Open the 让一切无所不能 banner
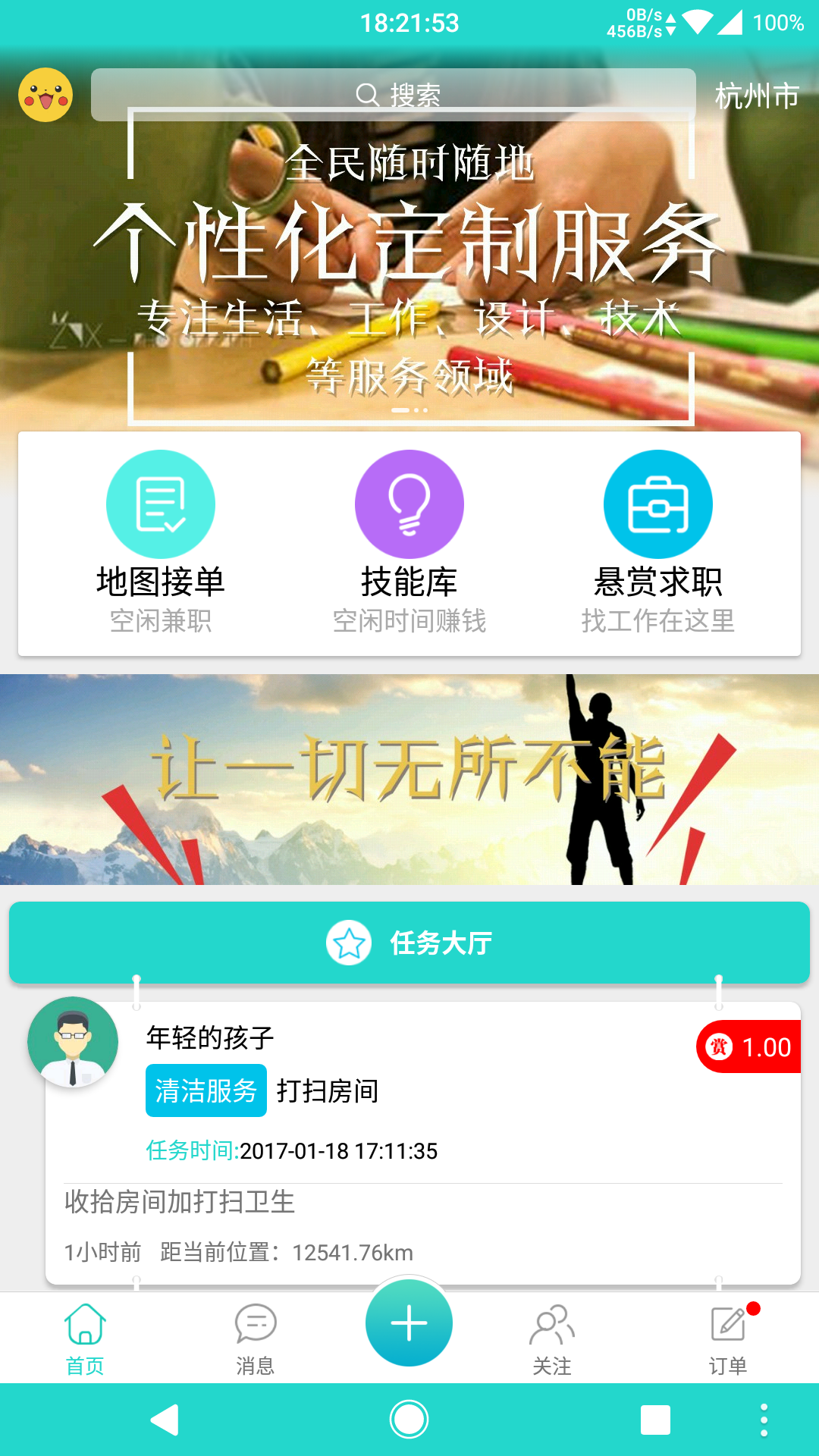This screenshot has width=819, height=1456. coord(409,779)
